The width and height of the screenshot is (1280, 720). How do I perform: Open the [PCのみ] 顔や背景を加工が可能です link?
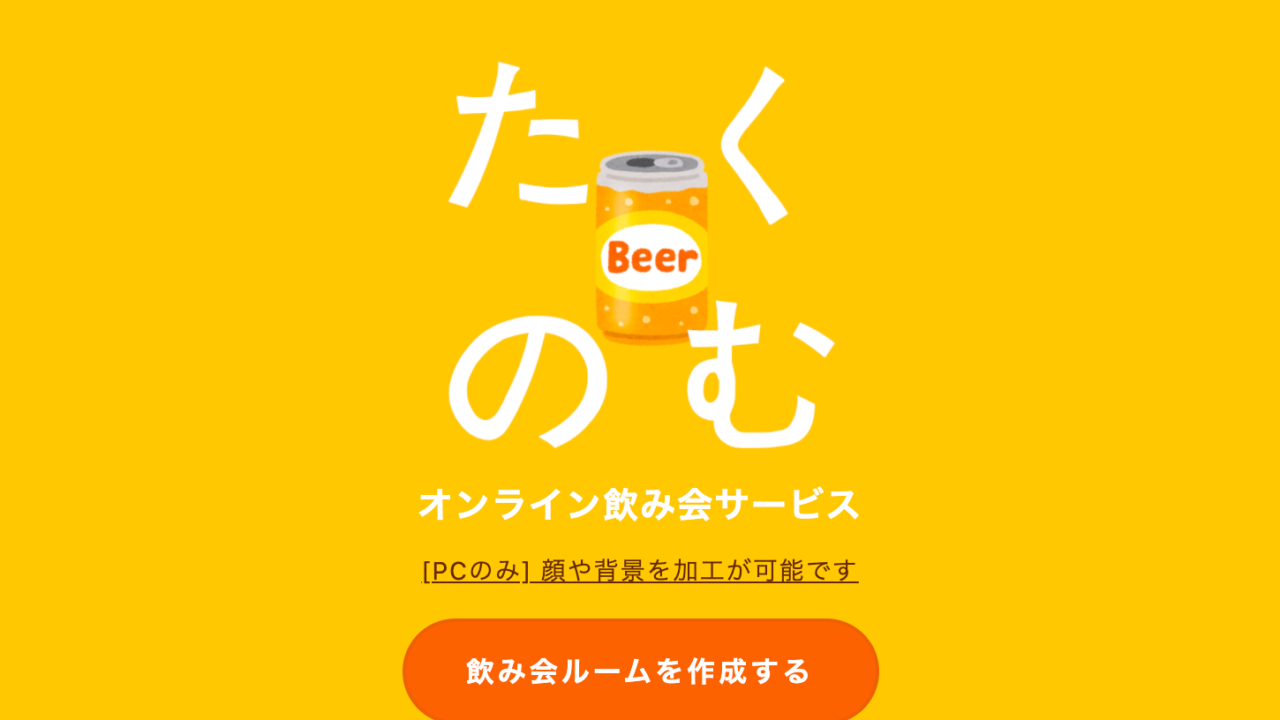(x=640, y=571)
